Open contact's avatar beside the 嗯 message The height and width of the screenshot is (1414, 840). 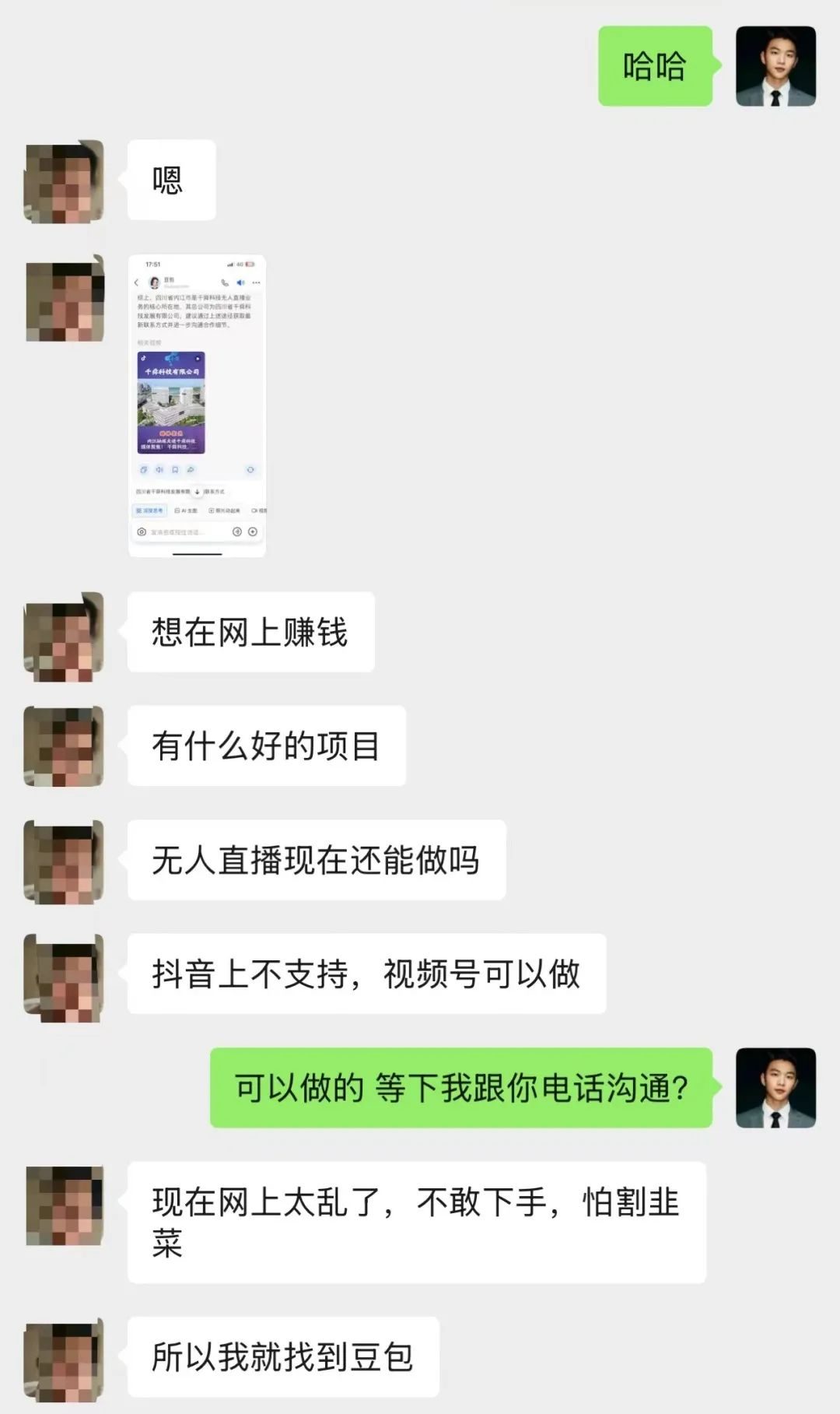click(65, 181)
